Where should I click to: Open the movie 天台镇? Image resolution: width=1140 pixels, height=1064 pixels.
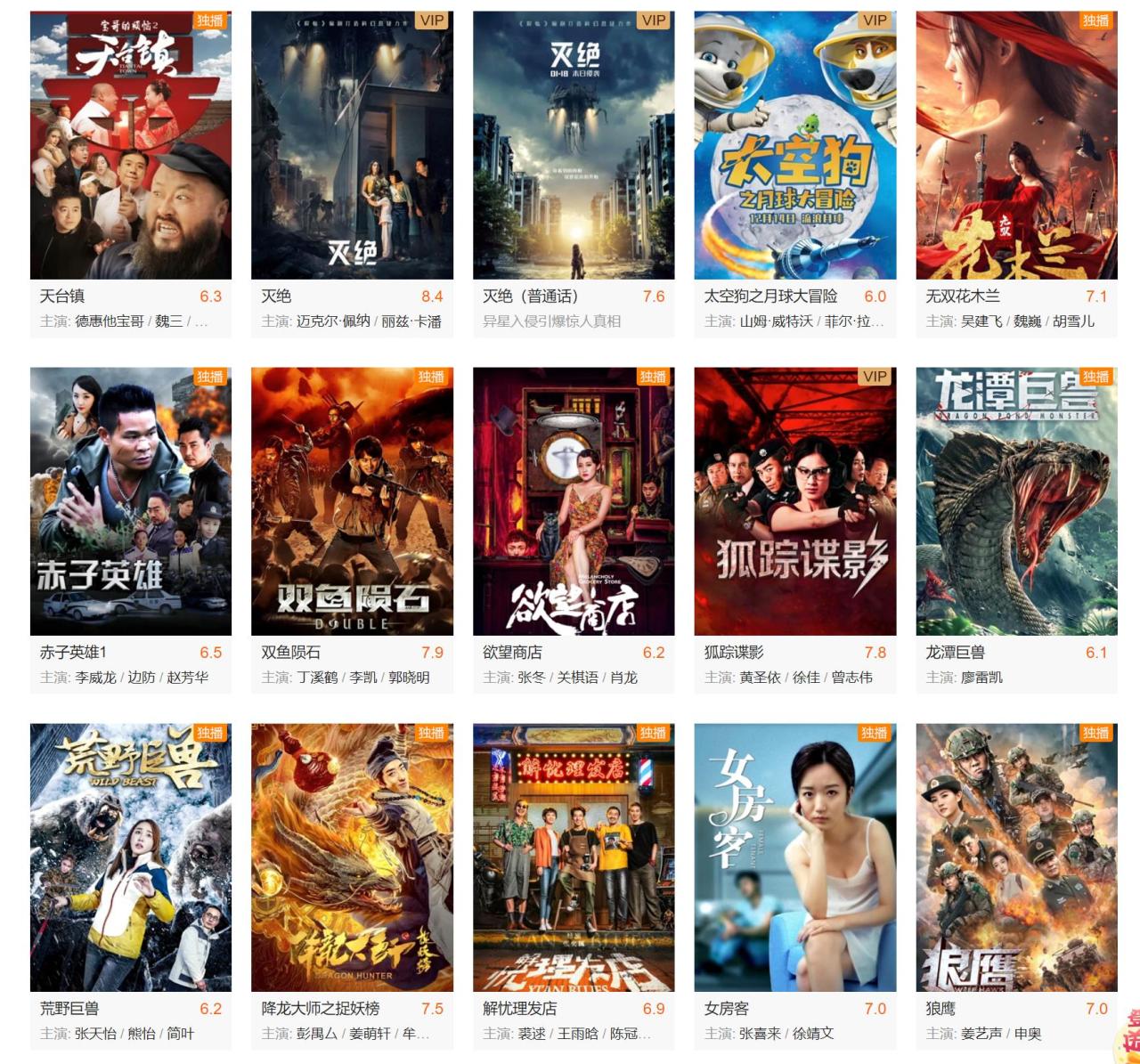click(131, 146)
